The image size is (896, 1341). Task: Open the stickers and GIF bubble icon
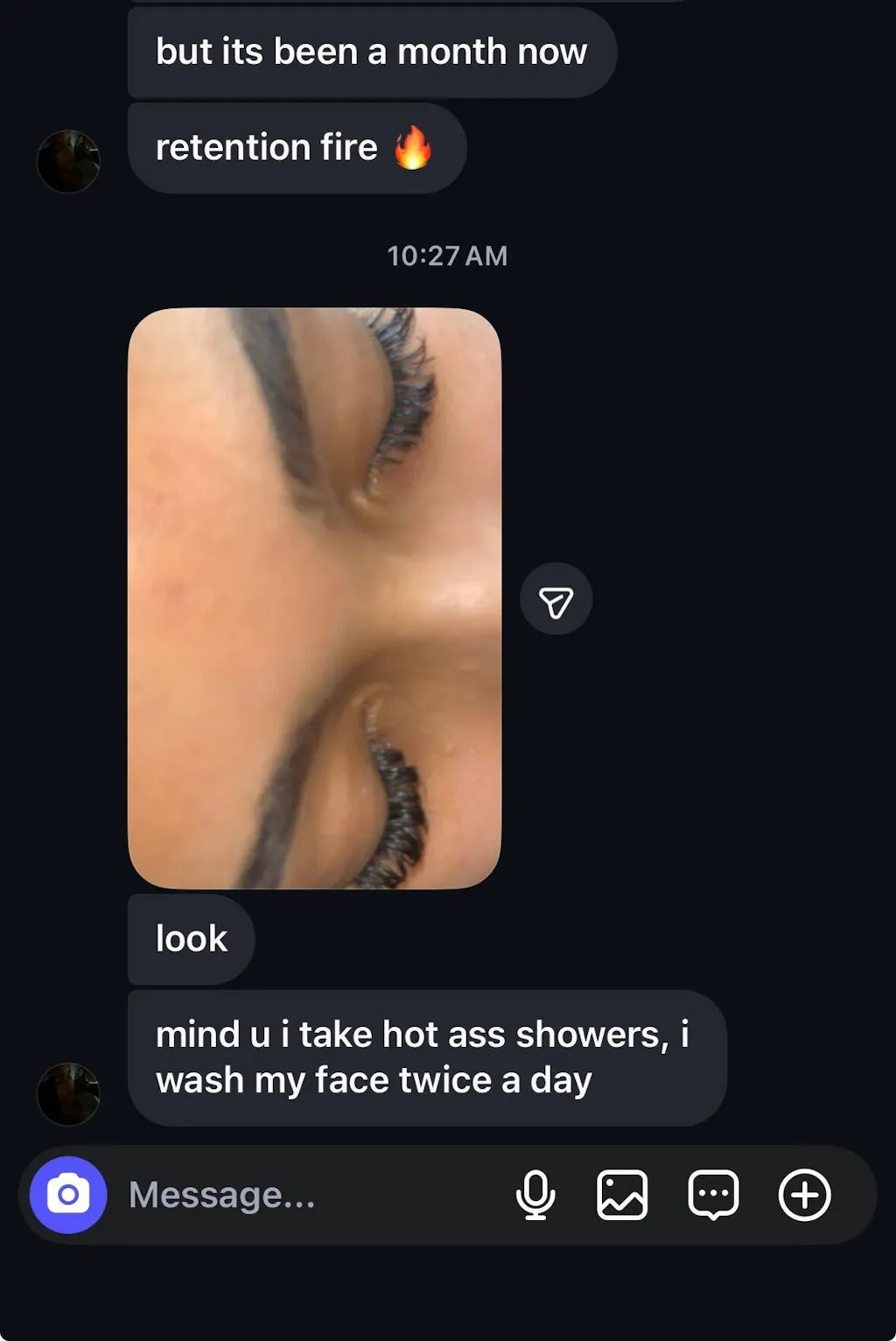point(713,1195)
